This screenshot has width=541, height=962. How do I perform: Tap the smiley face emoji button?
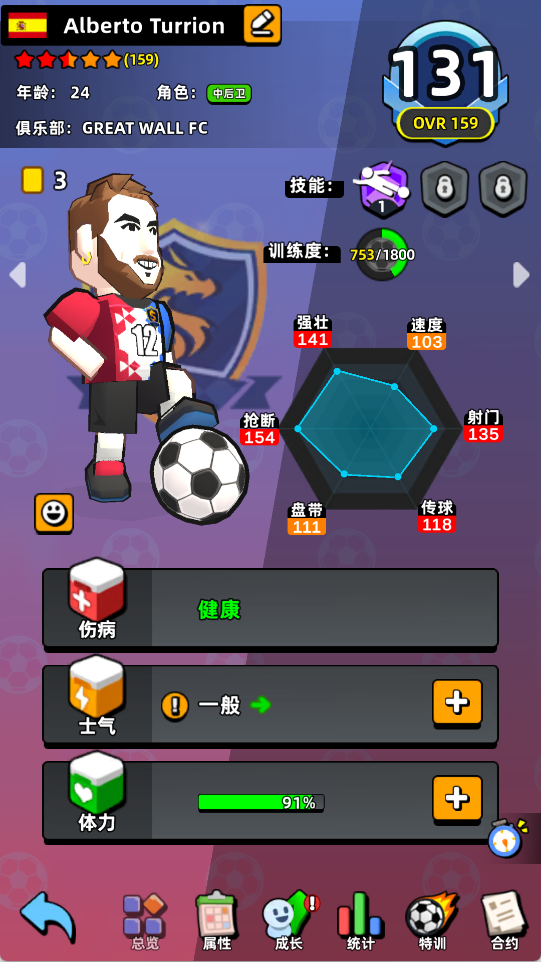click(54, 512)
